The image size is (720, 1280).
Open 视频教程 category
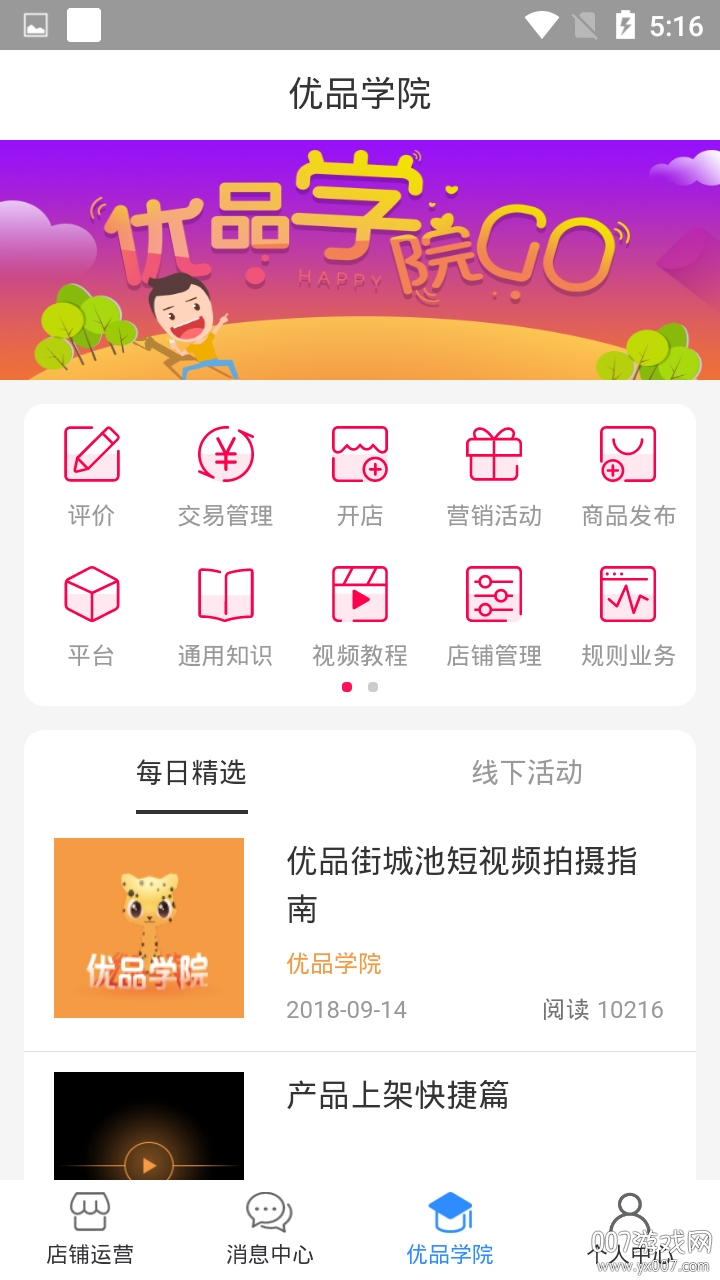click(360, 616)
